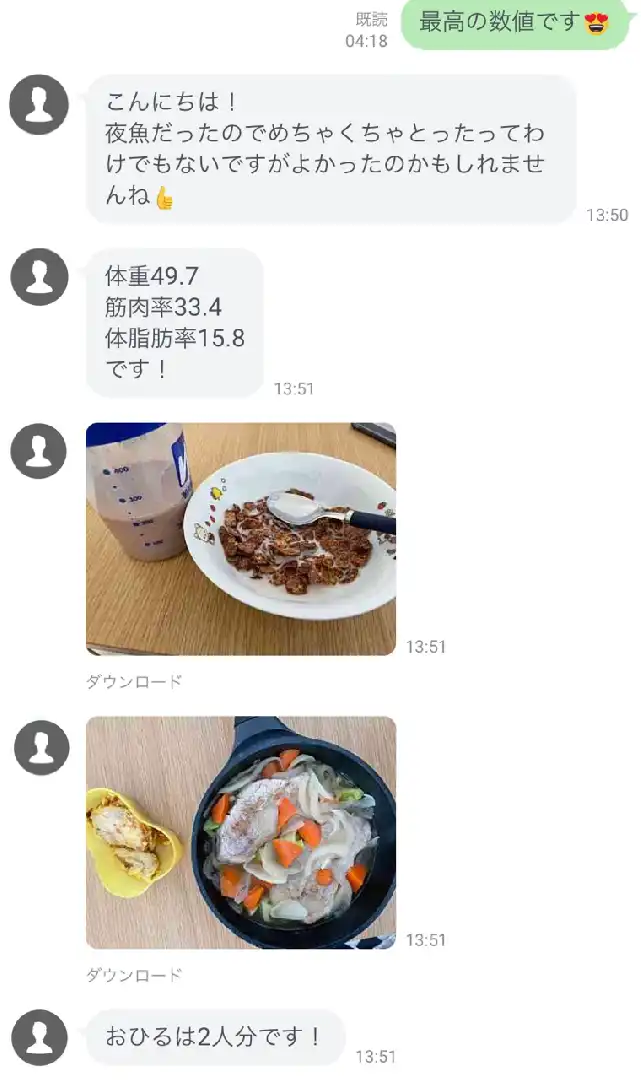Download the fish pot photo
The width and height of the screenshot is (641, 1080).
coord(134,975)
